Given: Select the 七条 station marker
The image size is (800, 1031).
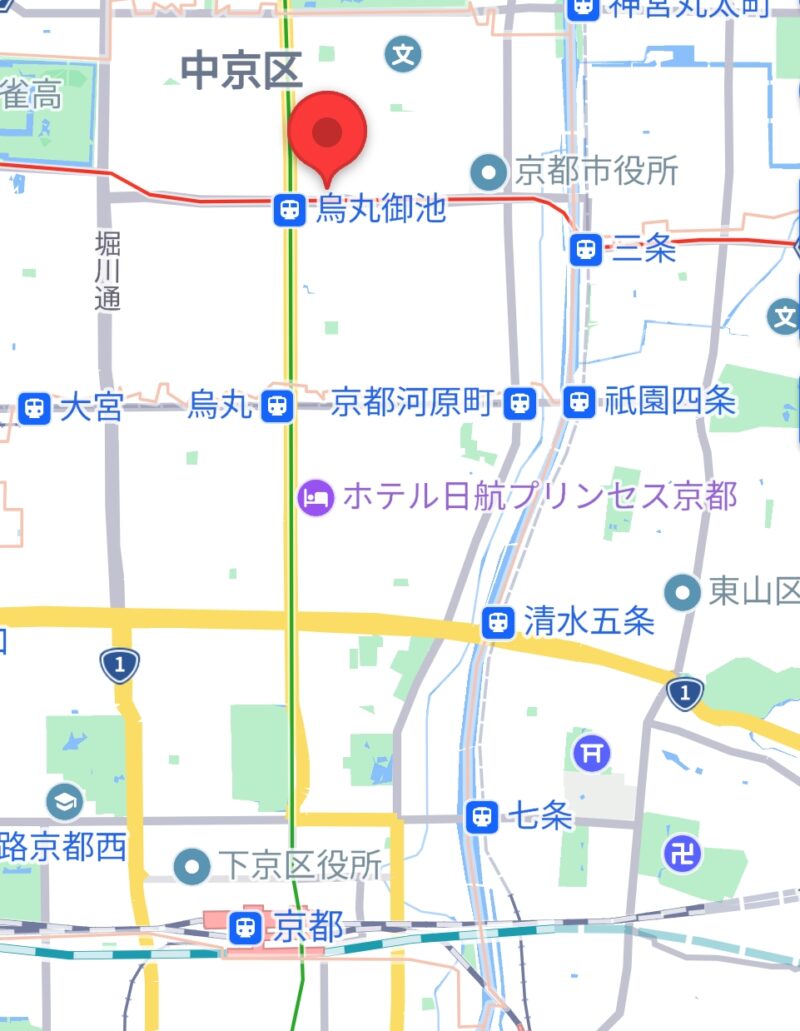Looking at the screenshot, I should [x=483, y=817].
